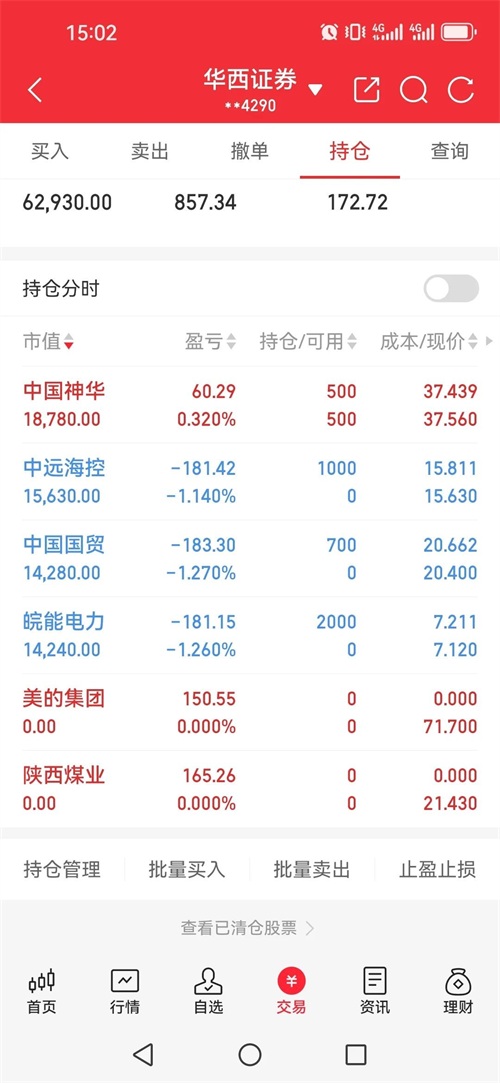Viewport: 500px width, 1083px height.
Task: Refresh the holdings data
Action: 461,90
